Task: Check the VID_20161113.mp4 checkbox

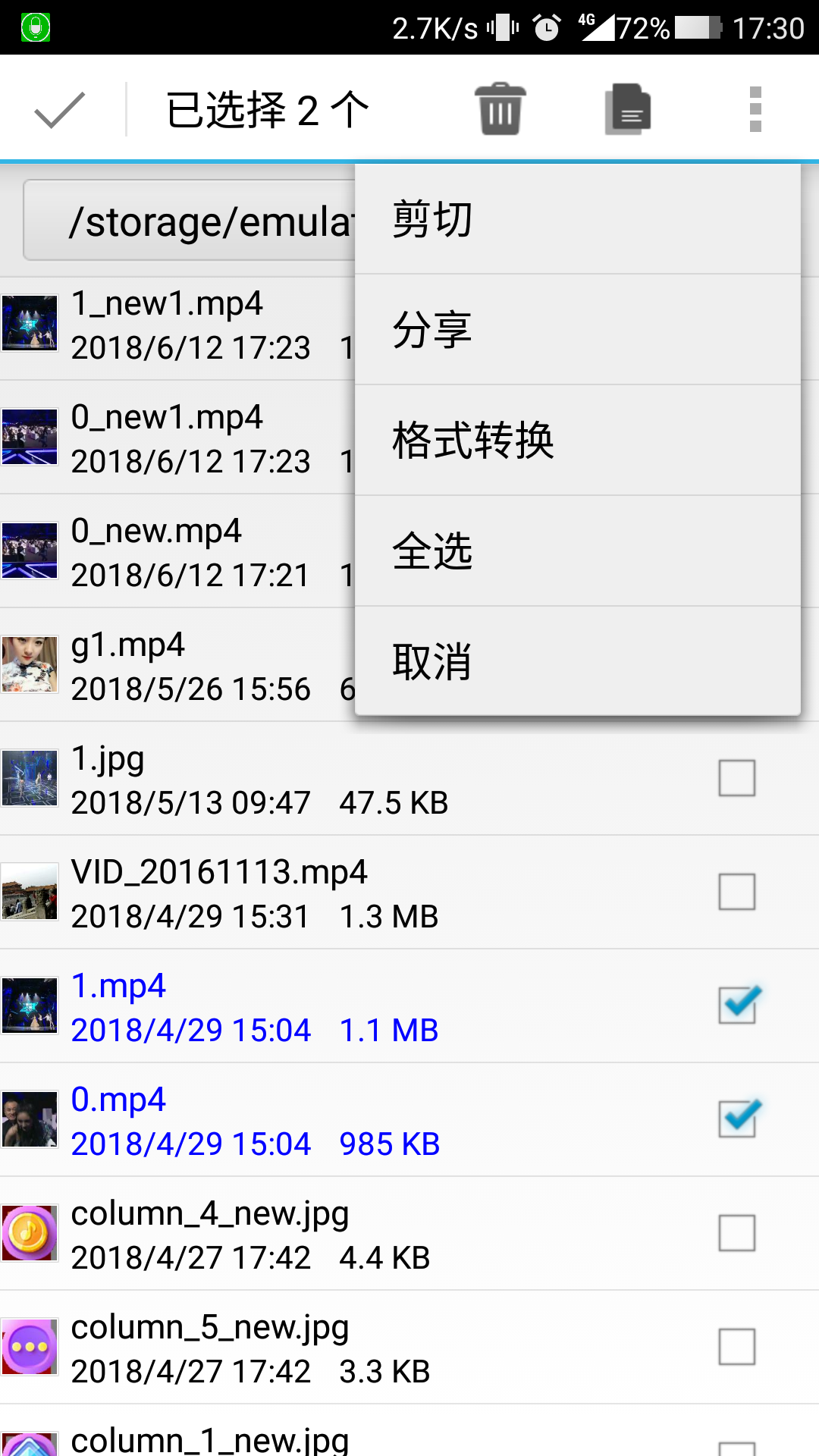Action: [x=735, y=892]
